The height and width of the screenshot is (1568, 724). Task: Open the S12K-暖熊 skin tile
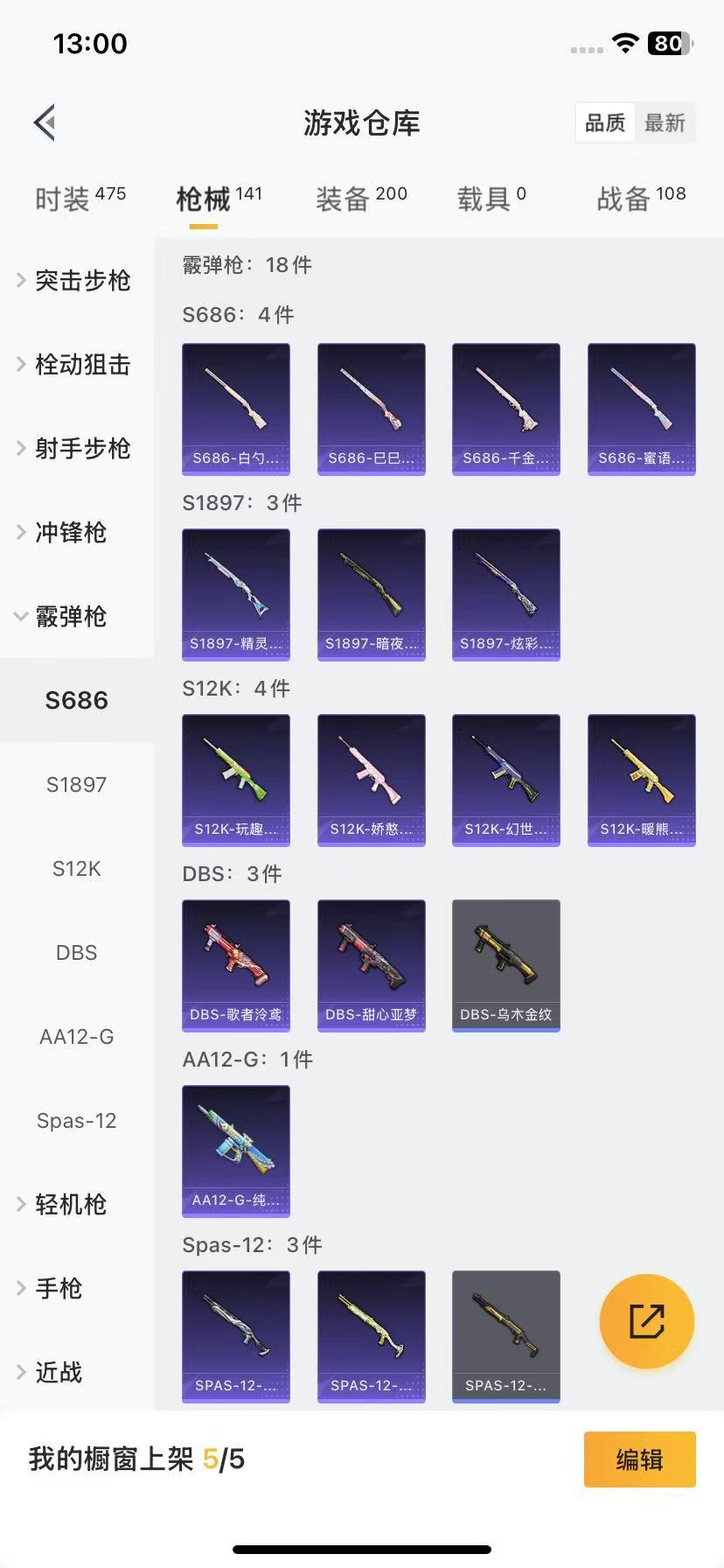(642, 780)
